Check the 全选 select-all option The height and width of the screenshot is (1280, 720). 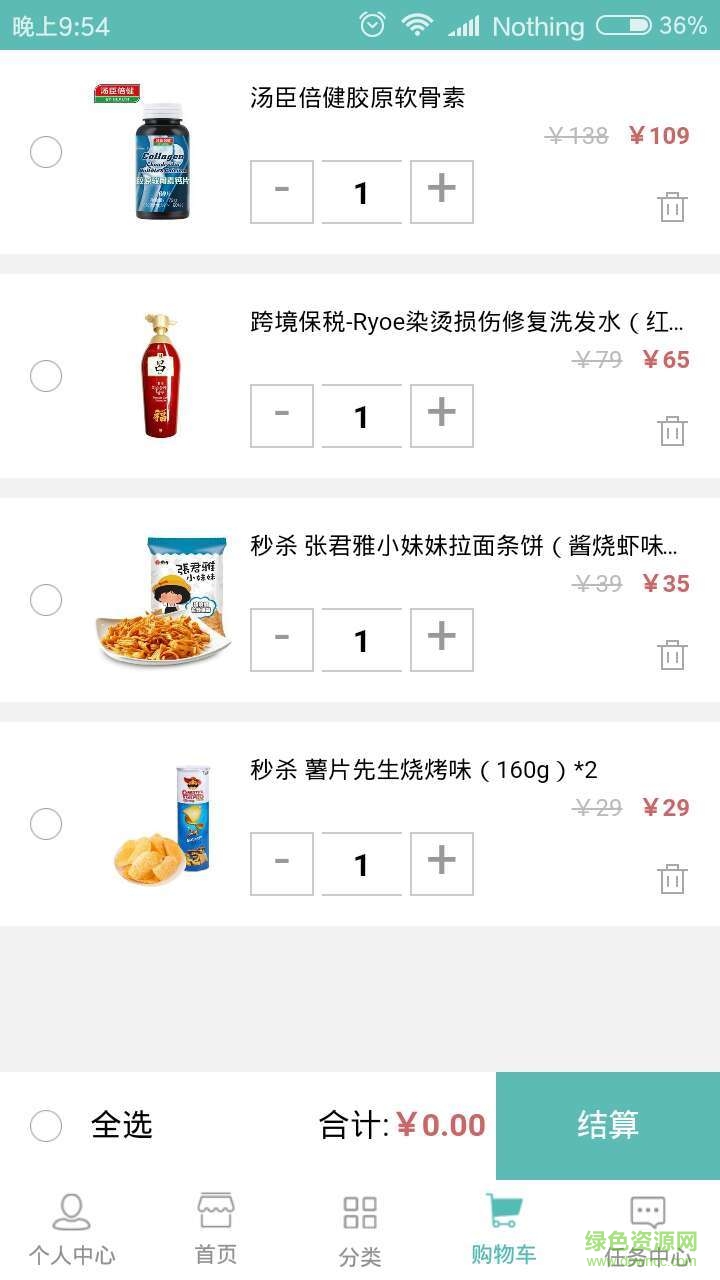tap(46, 1125)
